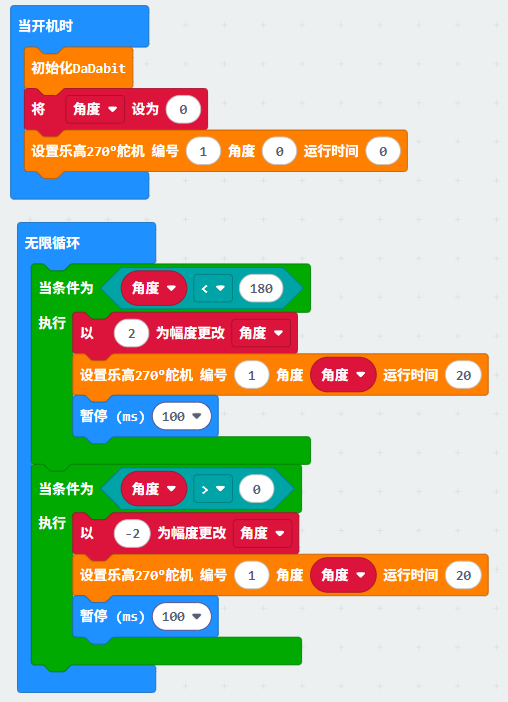Edit the 180 comparison value
Image resolution: width=508 pixels, height=702 pixels.
[x=261, y=288]
